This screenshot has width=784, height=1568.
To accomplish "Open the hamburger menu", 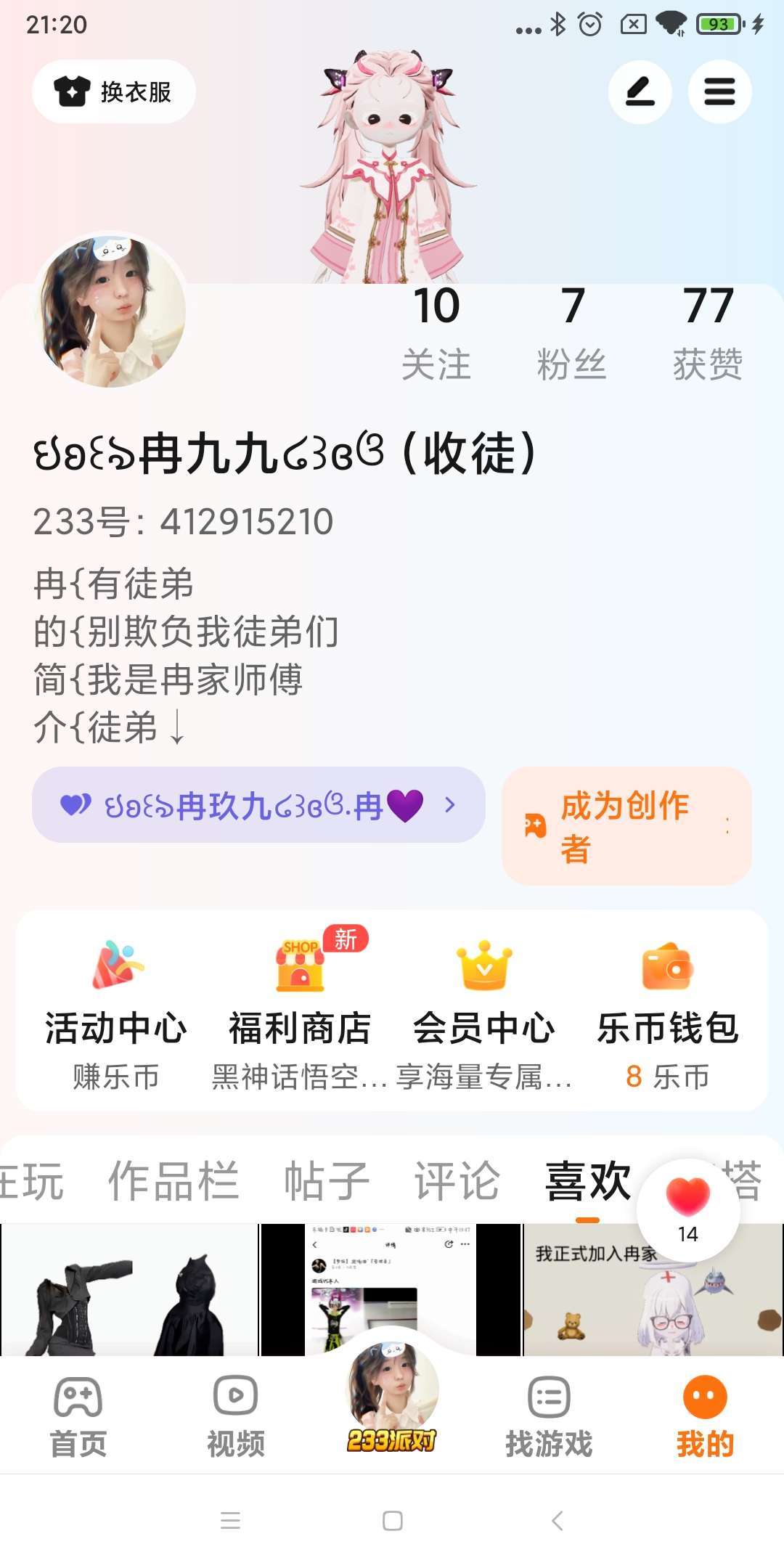I will click(x=719, y=92).
